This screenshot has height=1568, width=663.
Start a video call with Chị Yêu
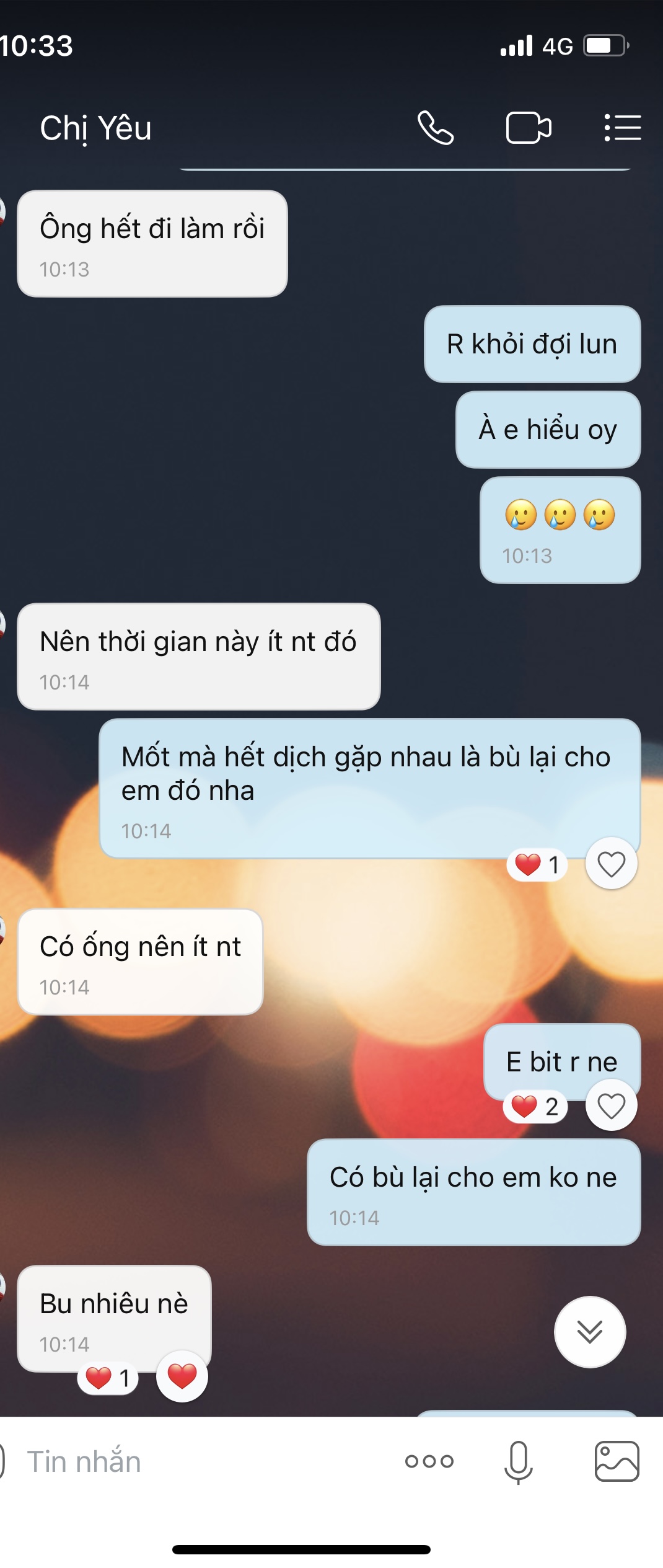(x=529, y=128)
